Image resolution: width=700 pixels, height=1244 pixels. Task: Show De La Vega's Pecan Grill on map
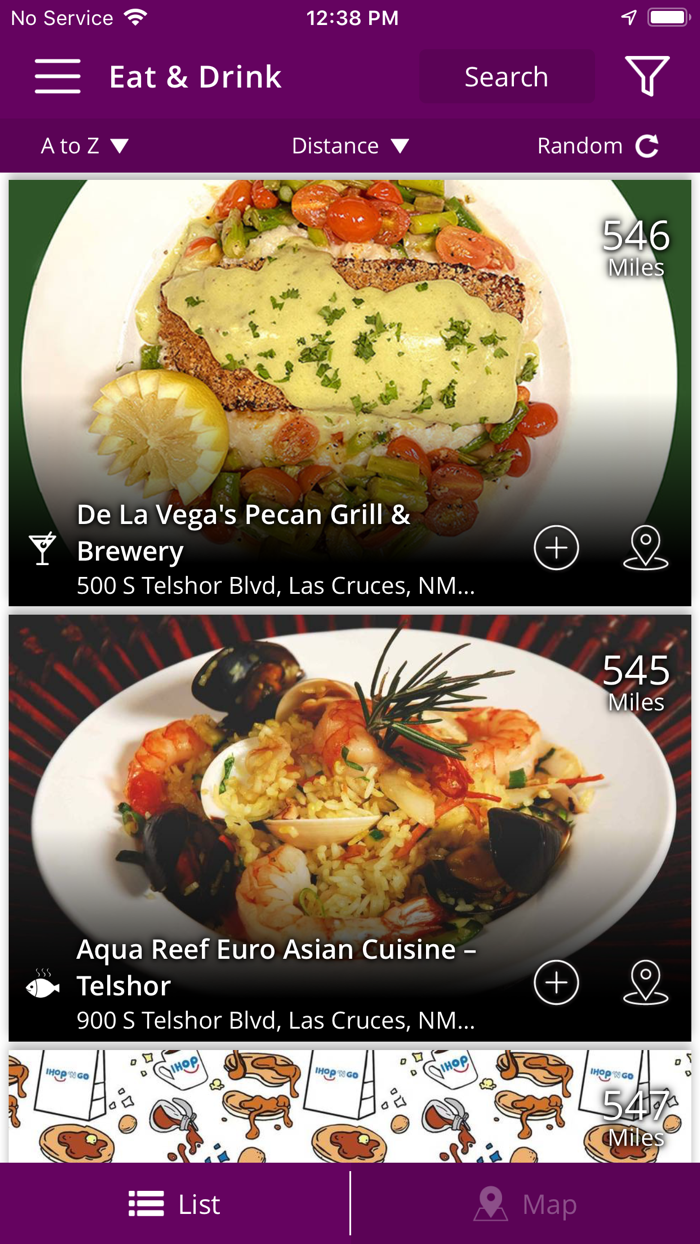click(x=645, y=548)
